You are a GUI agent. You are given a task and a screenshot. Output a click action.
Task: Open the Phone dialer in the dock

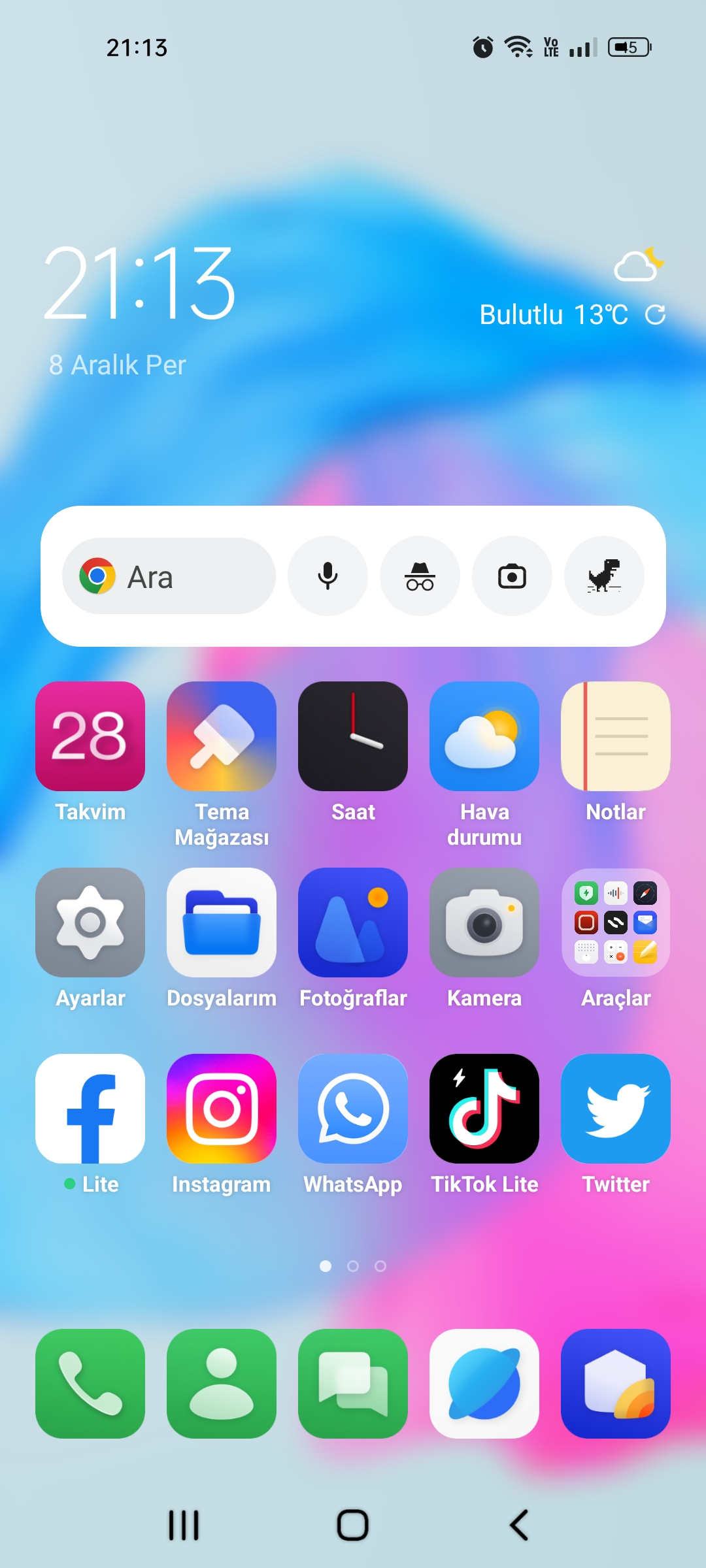click(x=90, y=1384)
